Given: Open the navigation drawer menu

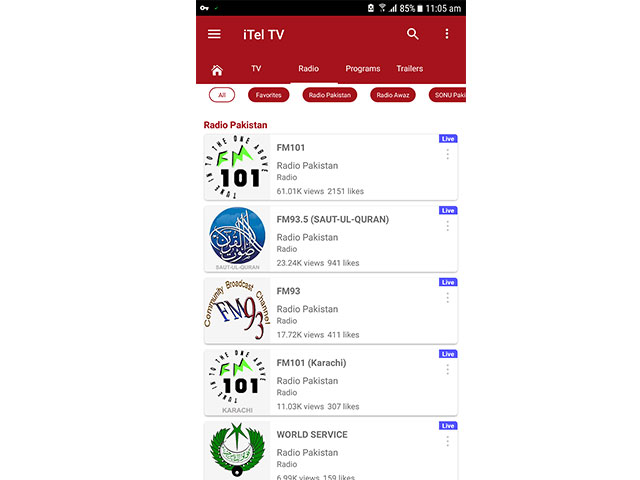Looking at the screenshot, I should (214, 34).
